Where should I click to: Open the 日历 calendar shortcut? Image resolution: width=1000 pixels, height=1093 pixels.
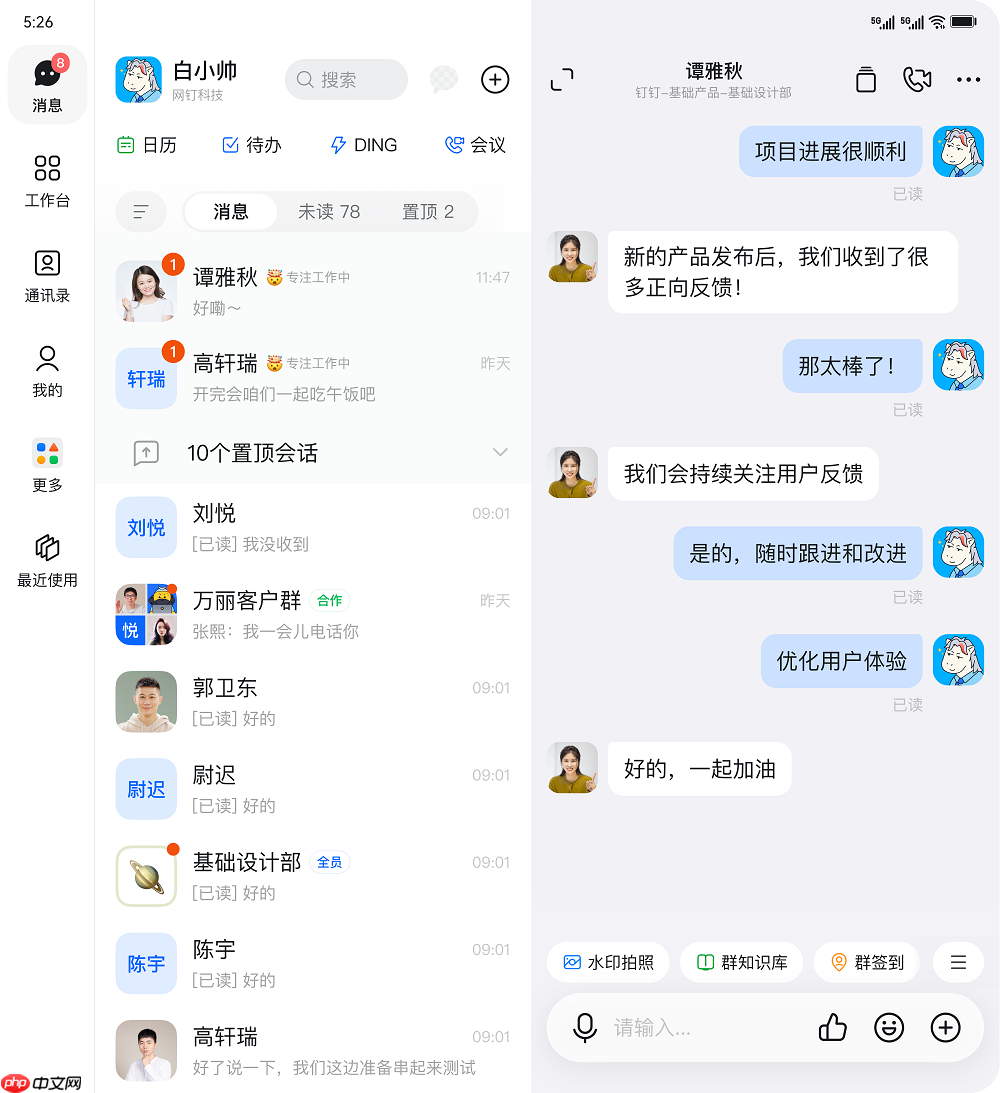[x=148, y=144]
